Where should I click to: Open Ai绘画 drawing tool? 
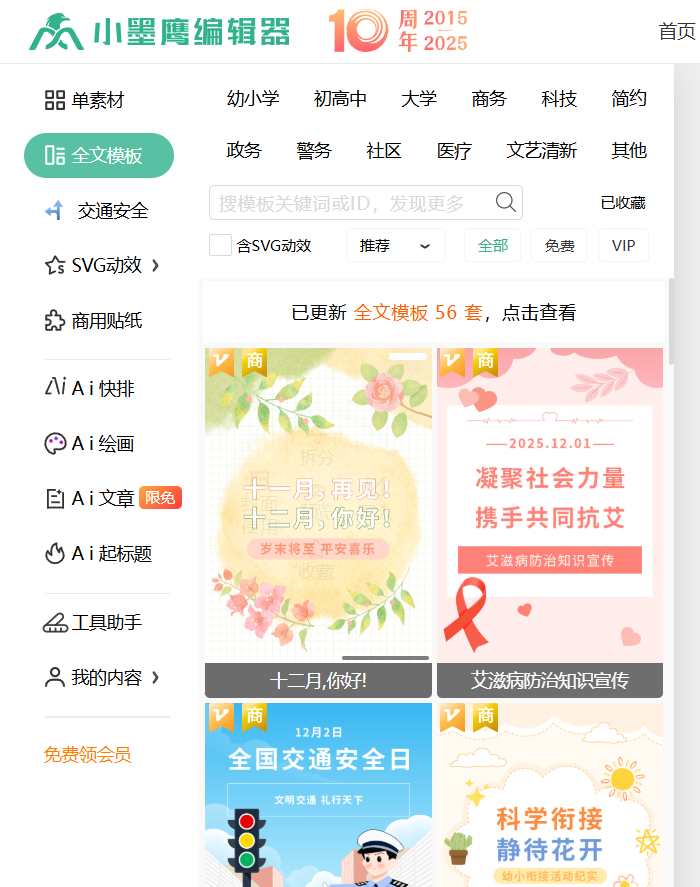point(90,444)
